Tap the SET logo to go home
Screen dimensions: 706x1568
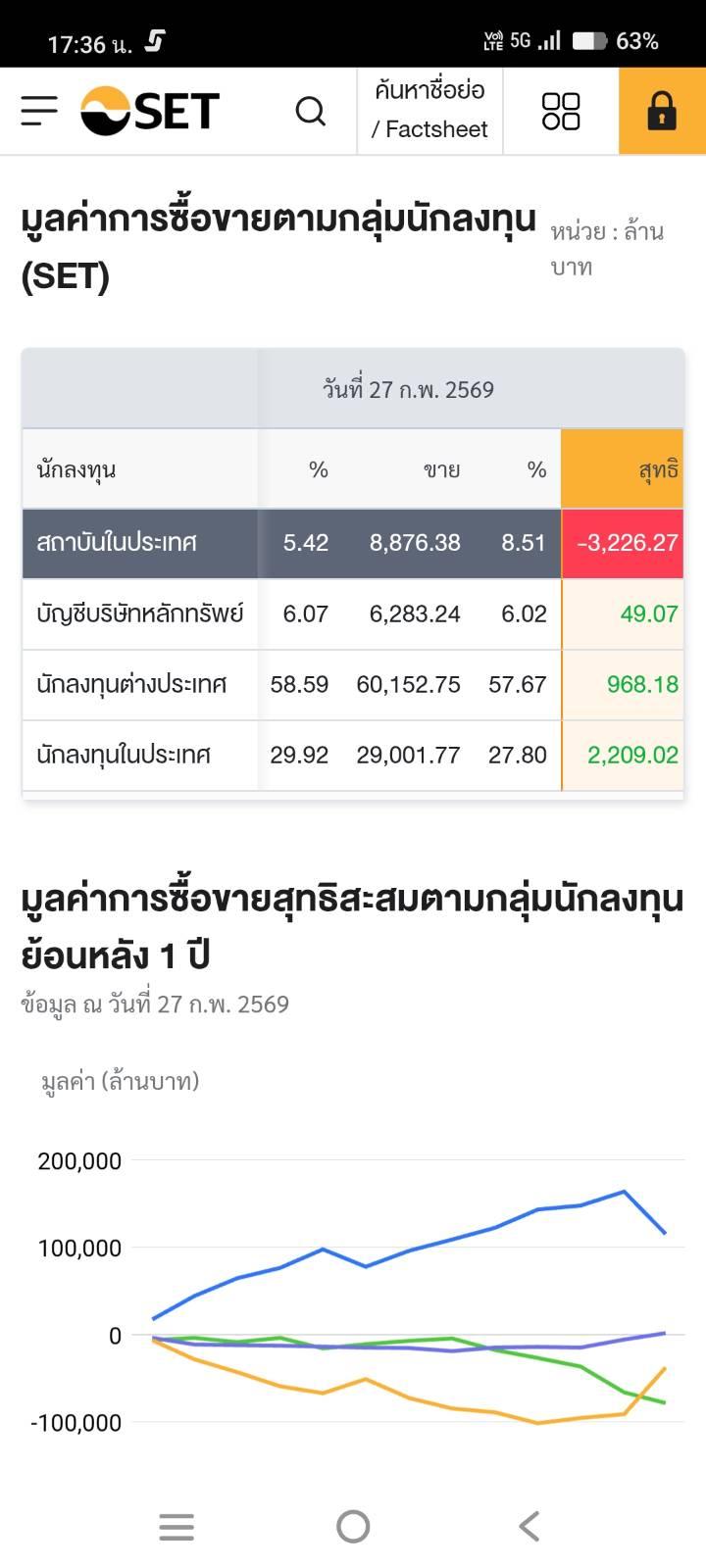[x=150, y=111]
